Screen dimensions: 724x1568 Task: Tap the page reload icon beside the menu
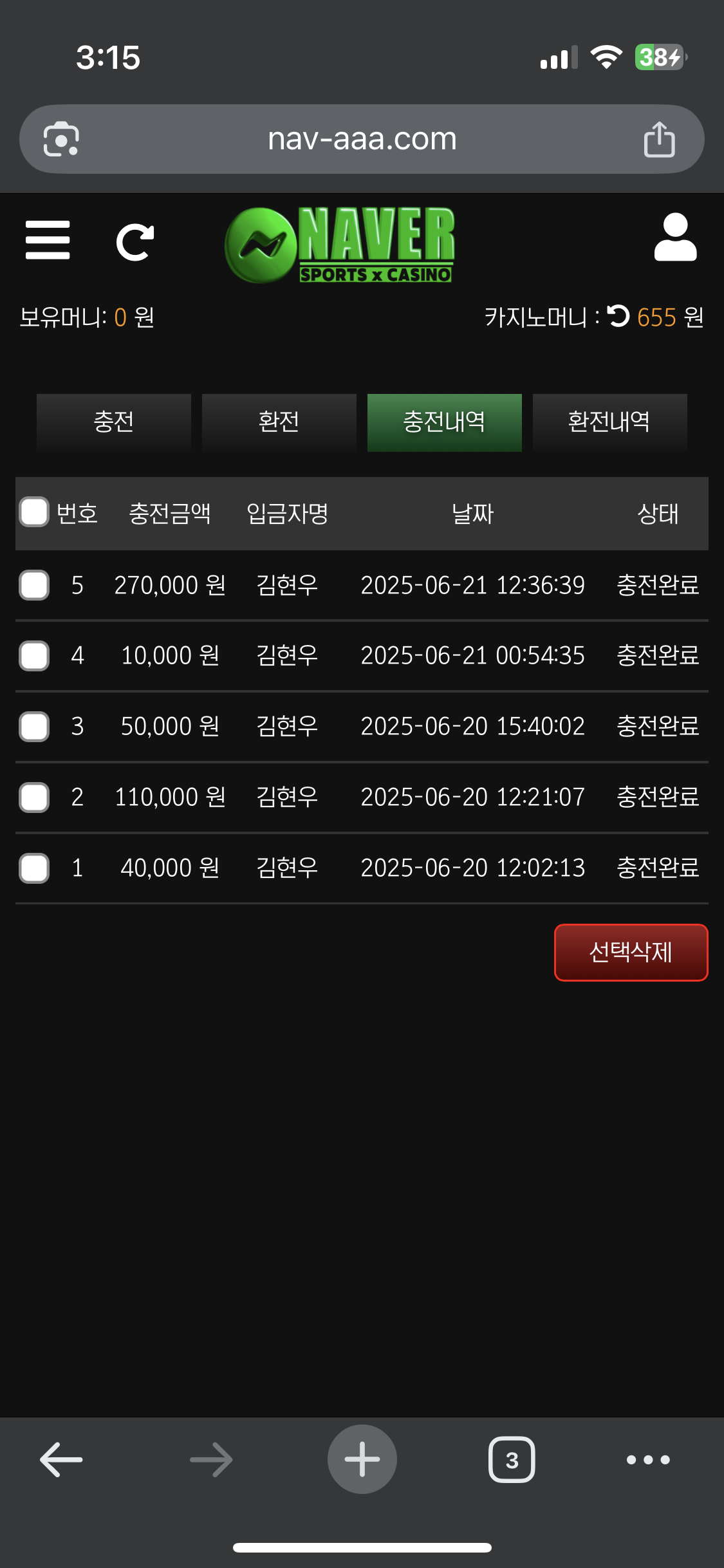pos(135,242)
